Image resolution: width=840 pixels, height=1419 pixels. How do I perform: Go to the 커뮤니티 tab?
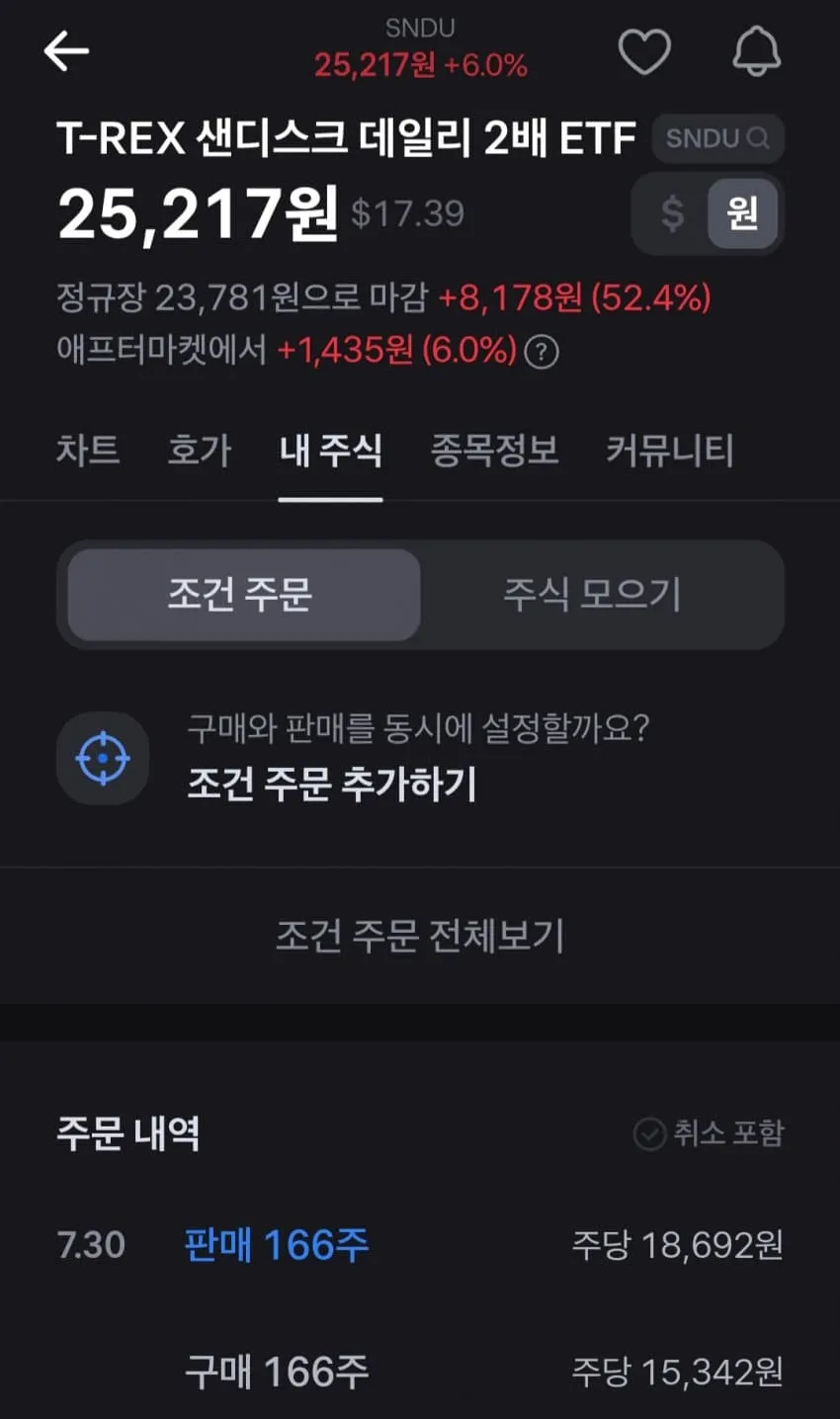coord(669,451)
